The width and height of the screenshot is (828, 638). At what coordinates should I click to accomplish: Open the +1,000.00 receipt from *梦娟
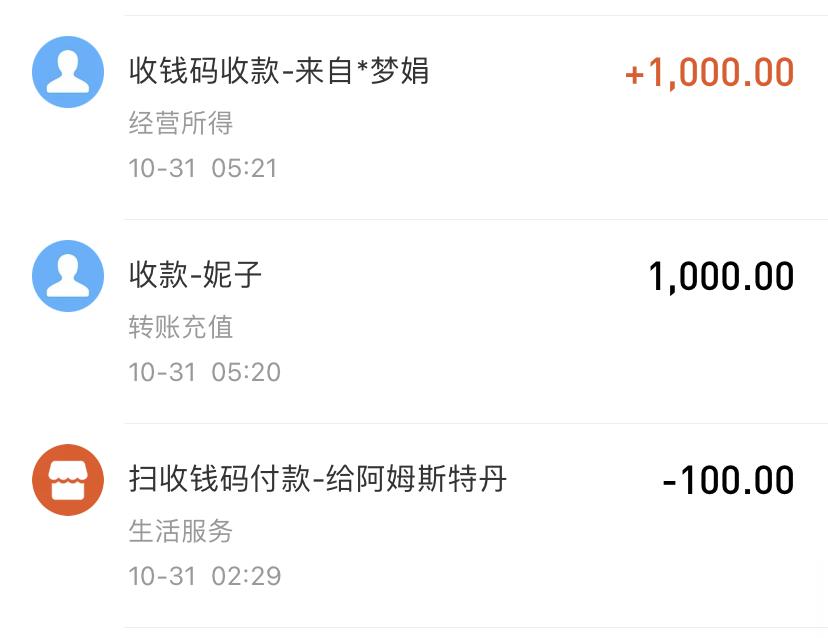[414, 118]
